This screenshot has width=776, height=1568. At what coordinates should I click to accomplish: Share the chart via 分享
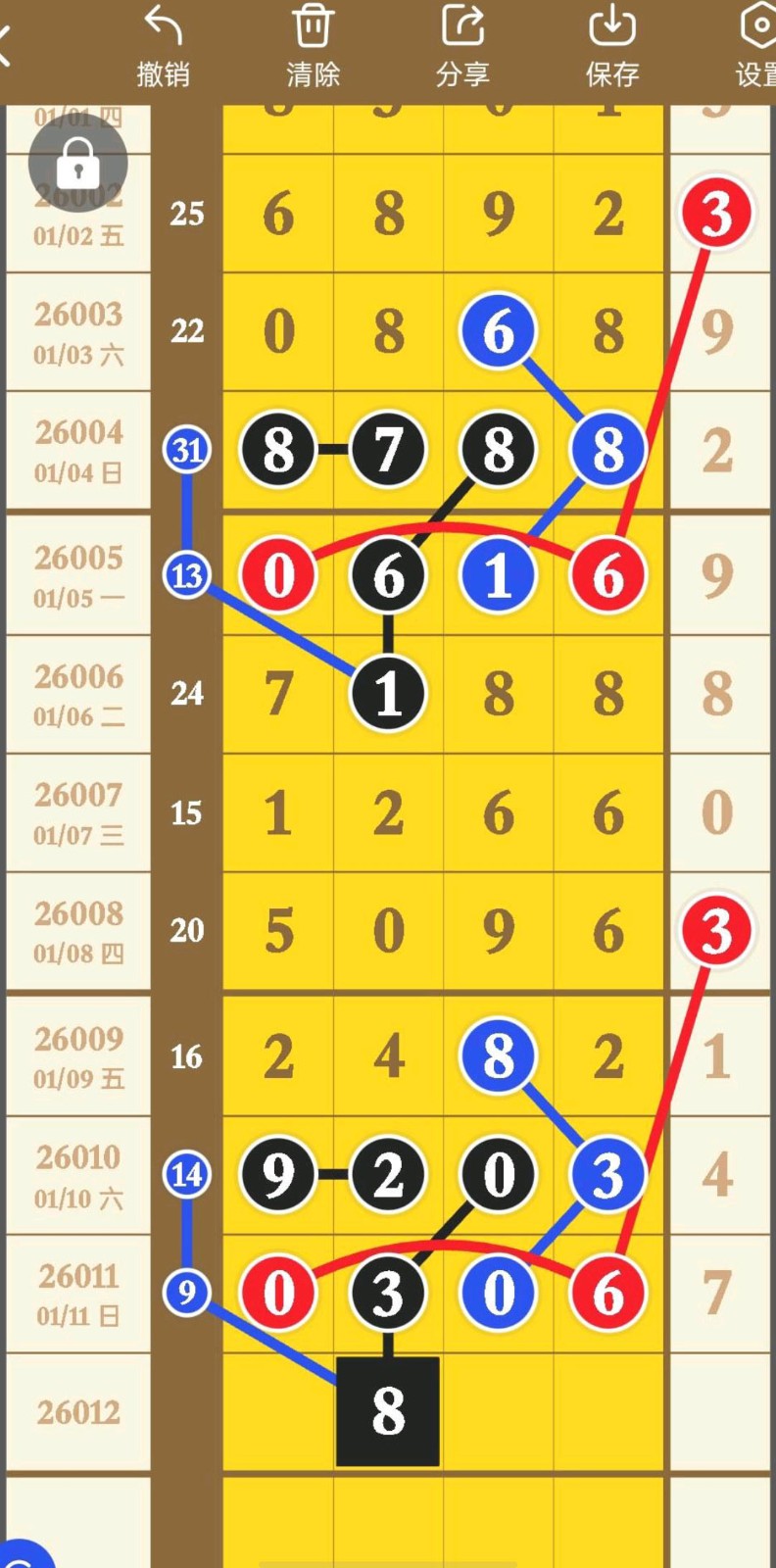pyautogui.click(x=462, y=45)
